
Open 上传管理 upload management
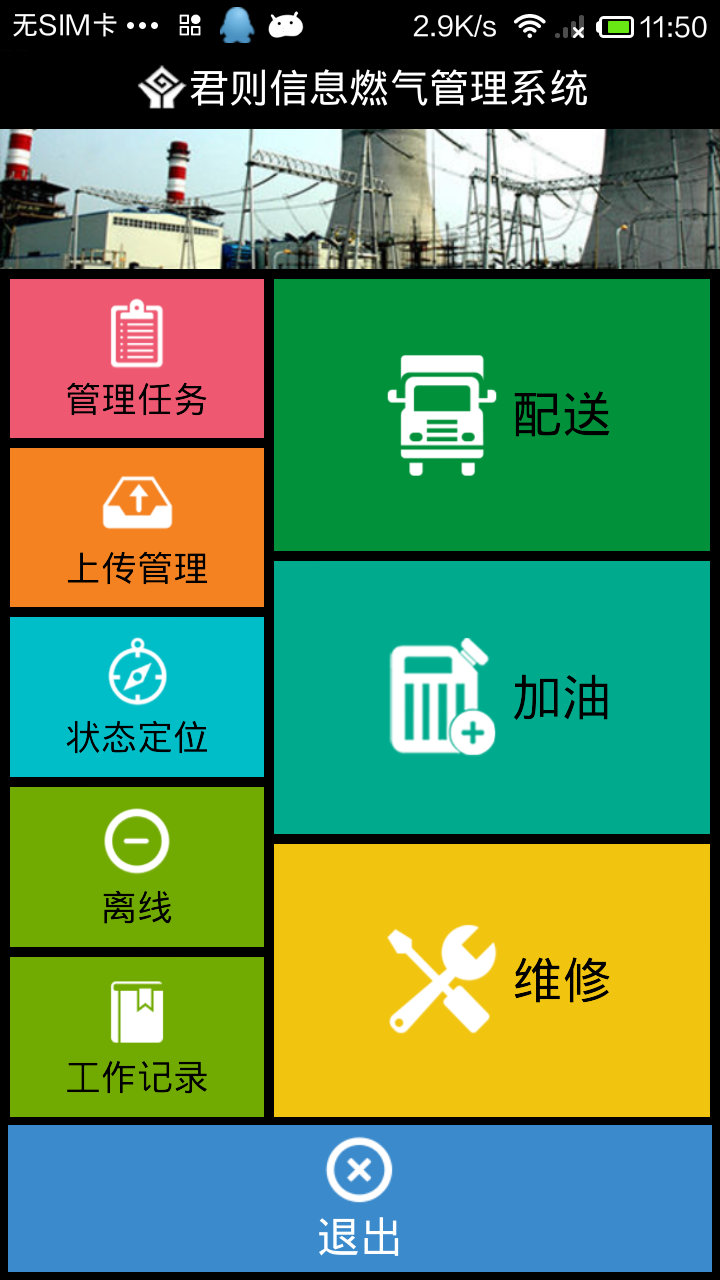pos(137,528)
